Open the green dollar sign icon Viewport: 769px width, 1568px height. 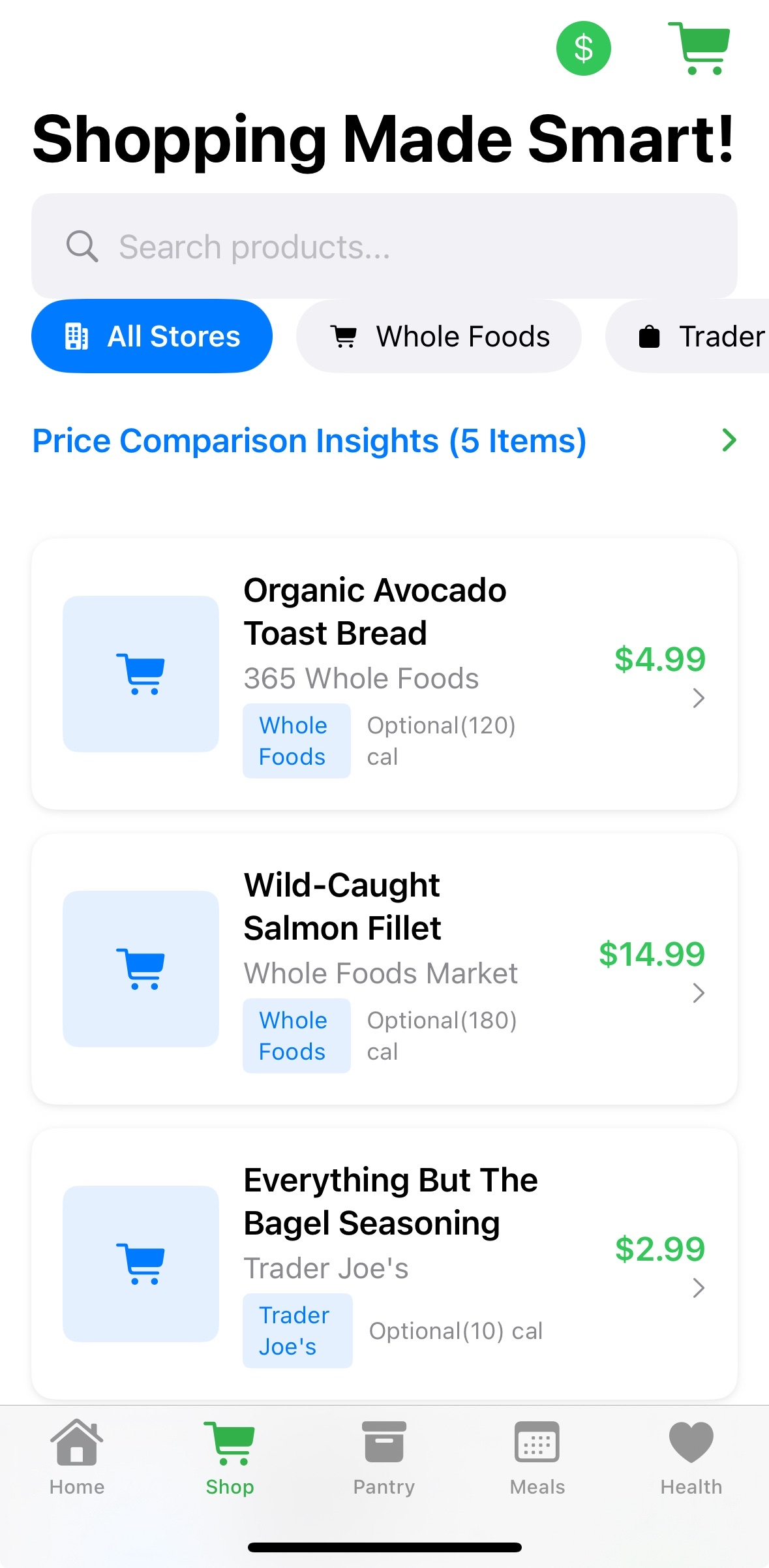pyautogui.click(x=583, y=48)
